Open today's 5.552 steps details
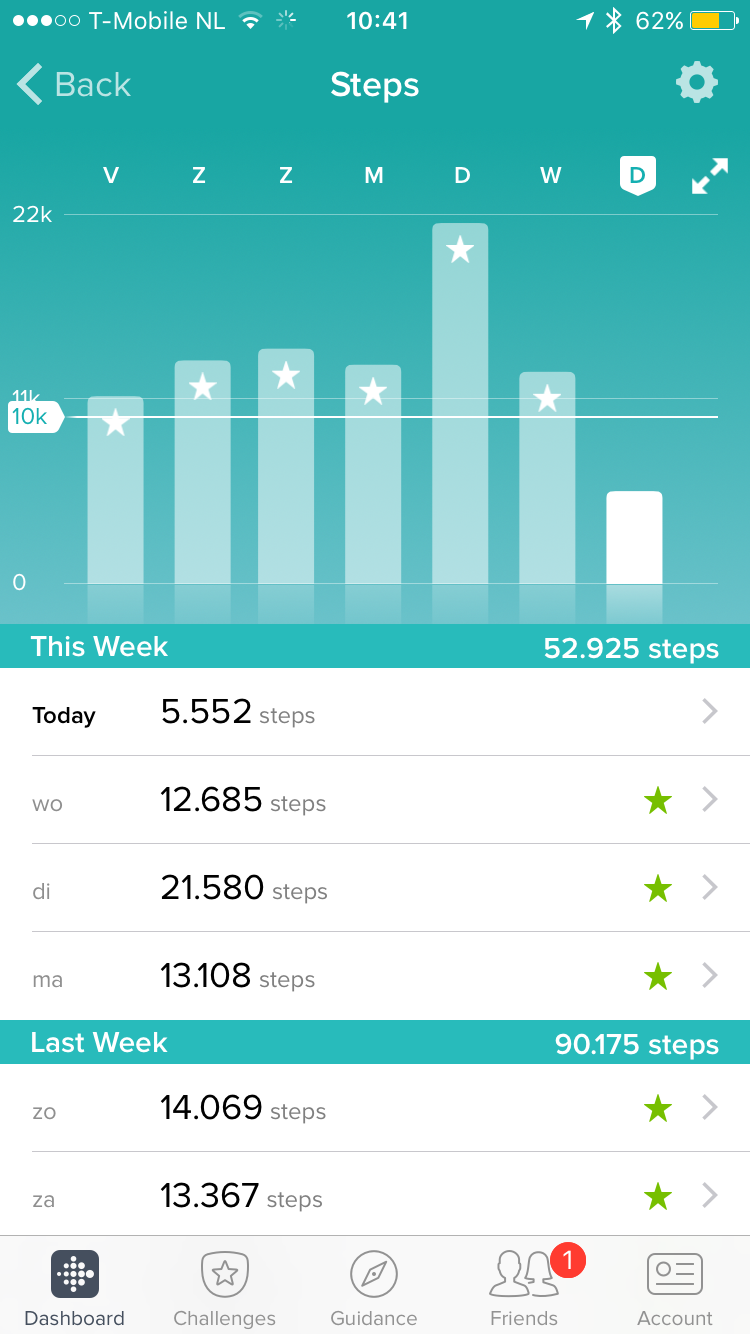Screen dimensions: 750x1334 [375, 712]
